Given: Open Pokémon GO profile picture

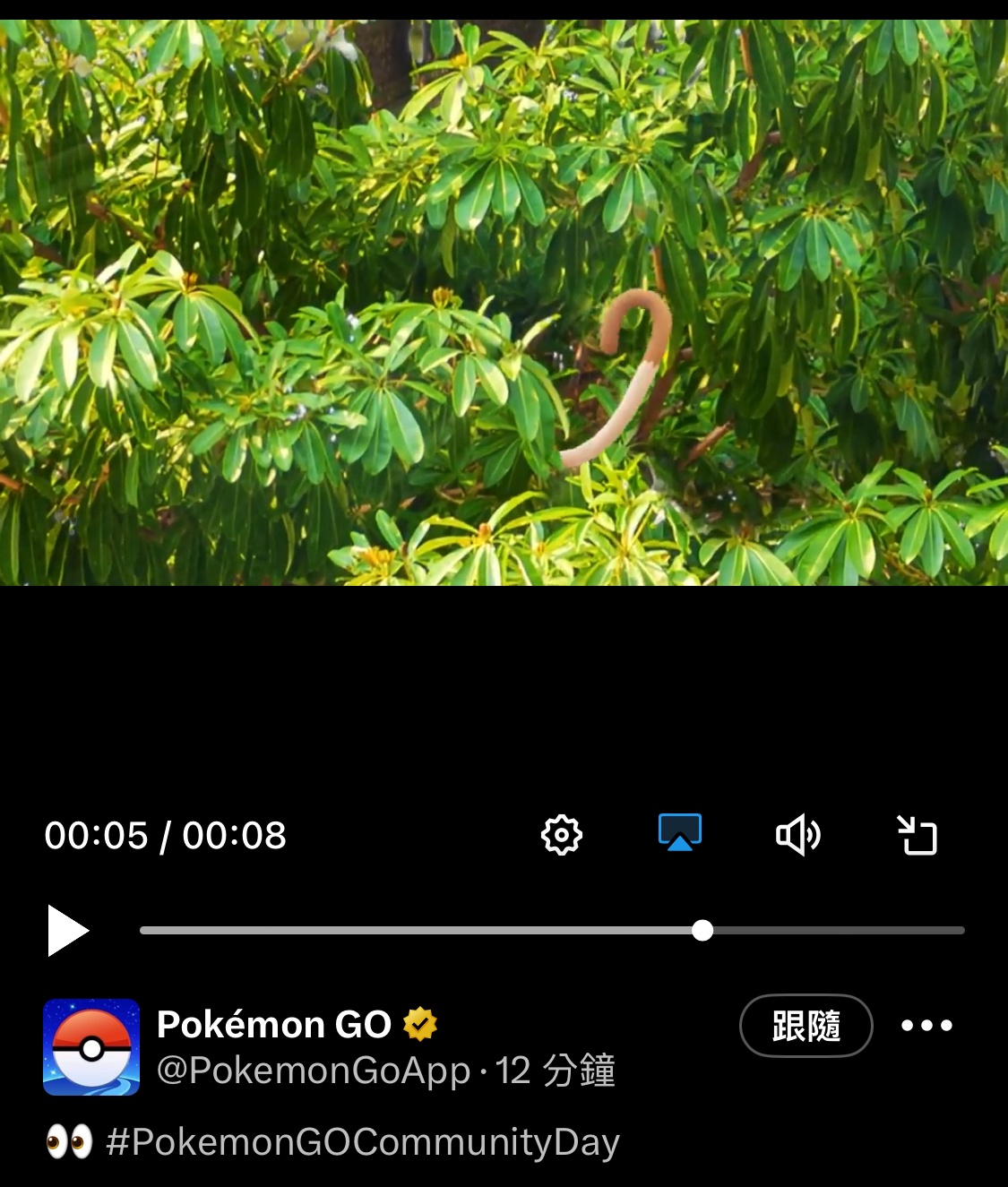Looking at the screenshot, I should (91, 1047).
